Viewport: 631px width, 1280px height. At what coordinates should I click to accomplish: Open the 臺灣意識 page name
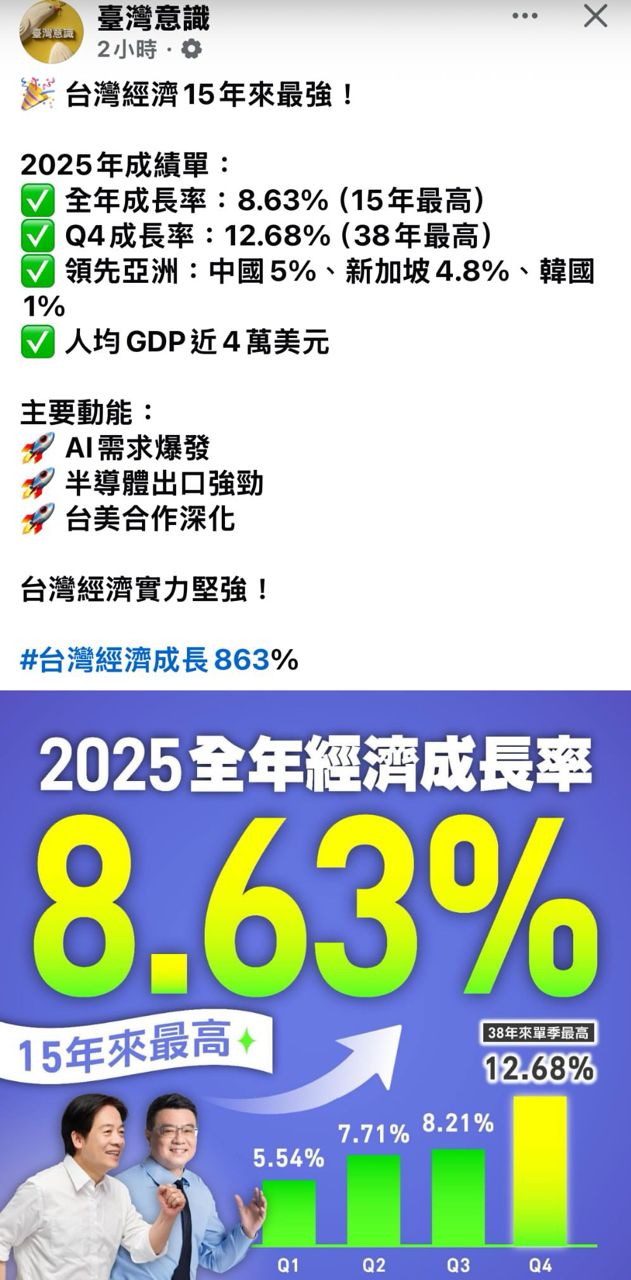(x=154, y=19)
